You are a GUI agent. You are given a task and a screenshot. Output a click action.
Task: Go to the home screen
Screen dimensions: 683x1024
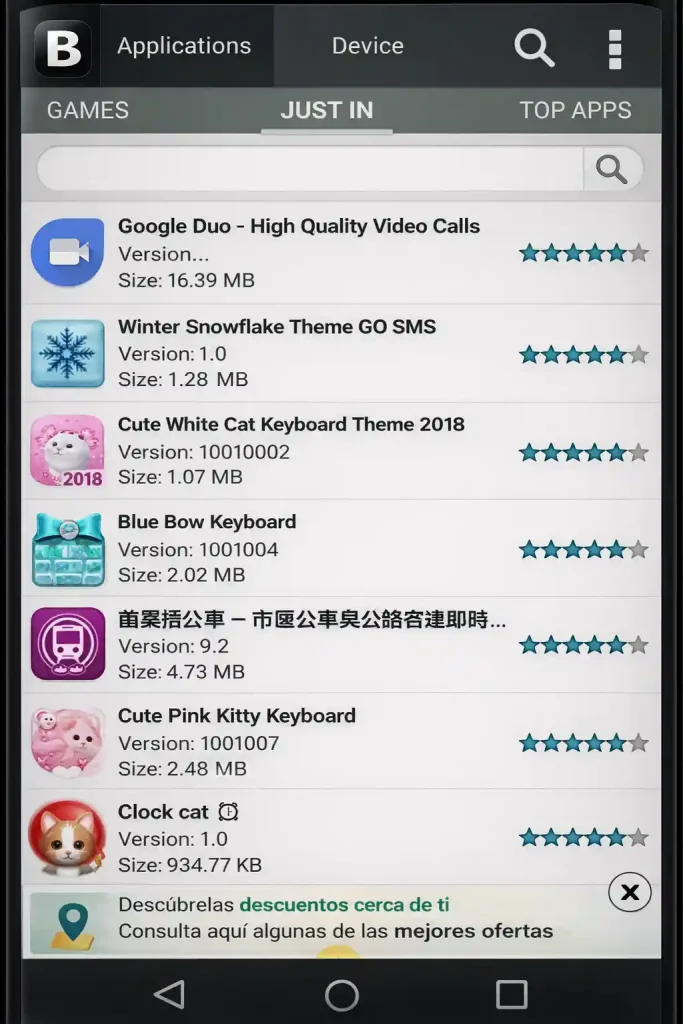(341, 994)
